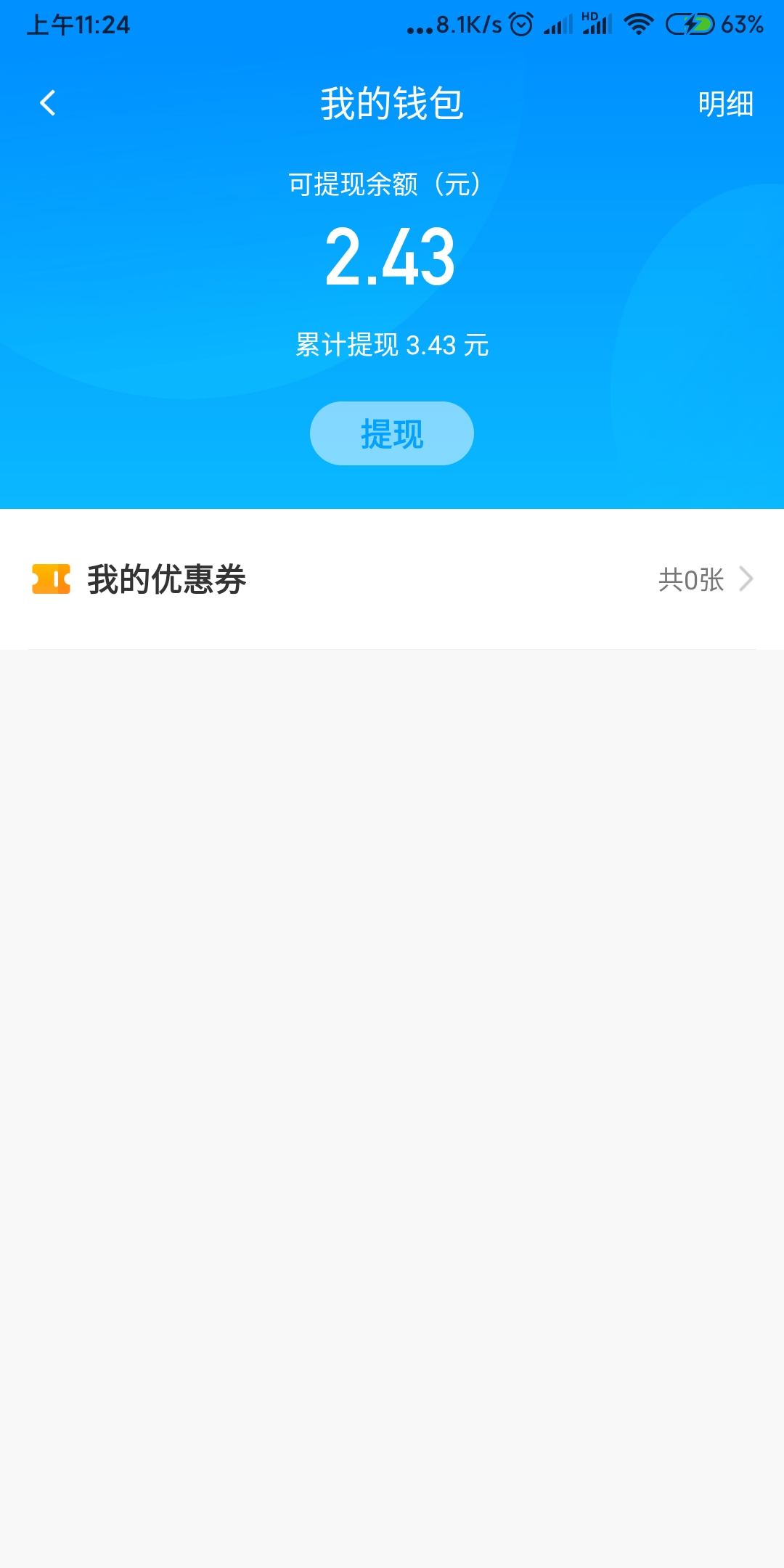Select the 我的钱包 title bar
The image size is (784, 1568).
(x=392, y=103)
